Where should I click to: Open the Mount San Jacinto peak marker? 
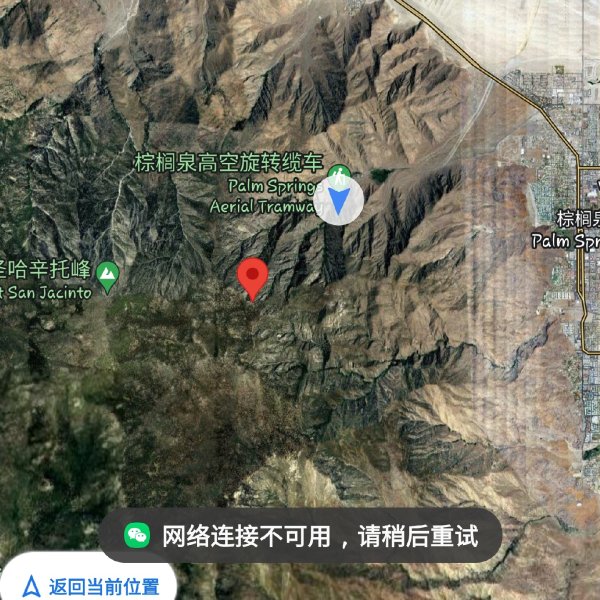point(108,271)
